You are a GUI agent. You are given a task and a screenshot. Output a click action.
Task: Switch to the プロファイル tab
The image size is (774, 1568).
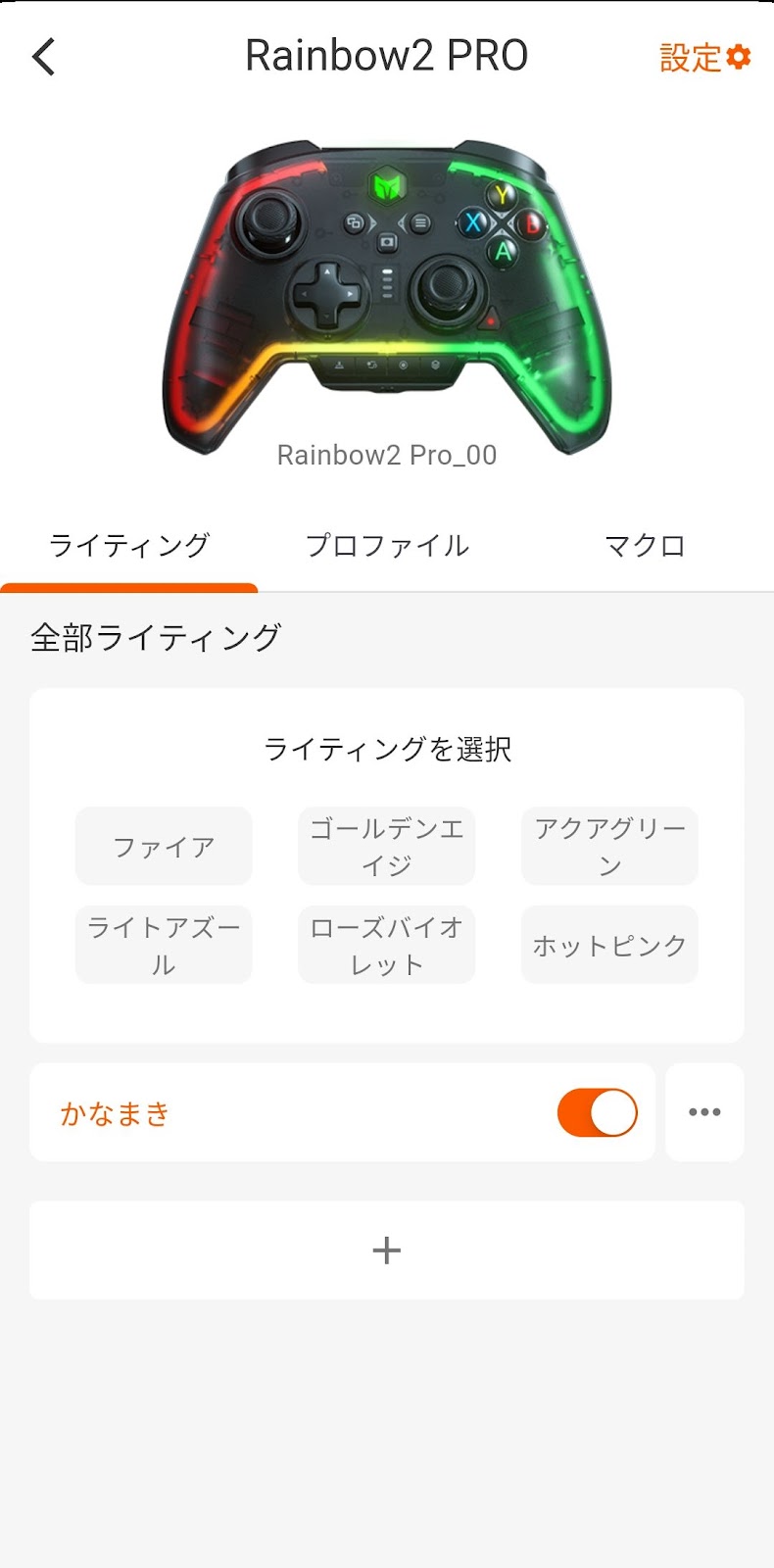[387, 546]
